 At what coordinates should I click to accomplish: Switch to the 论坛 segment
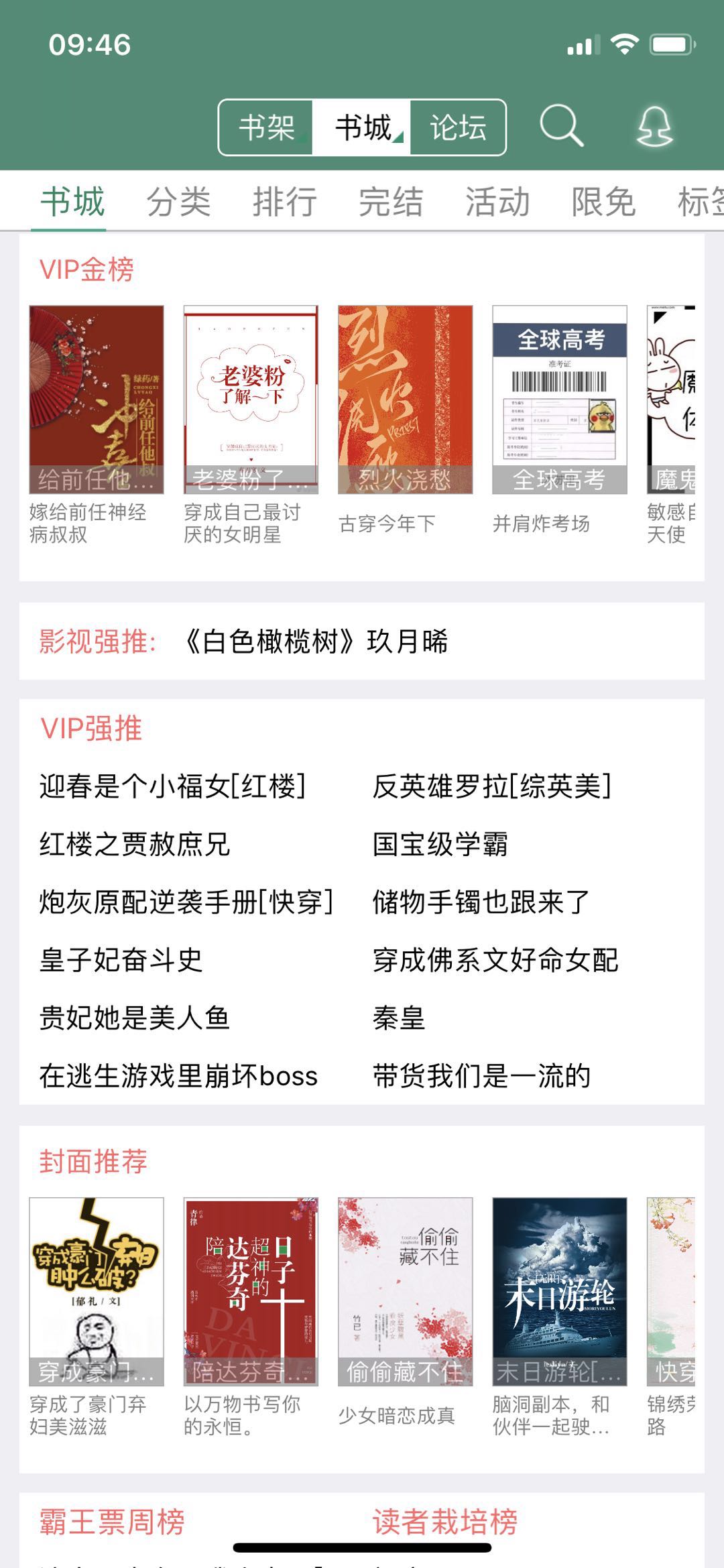[x=458, y=127]
